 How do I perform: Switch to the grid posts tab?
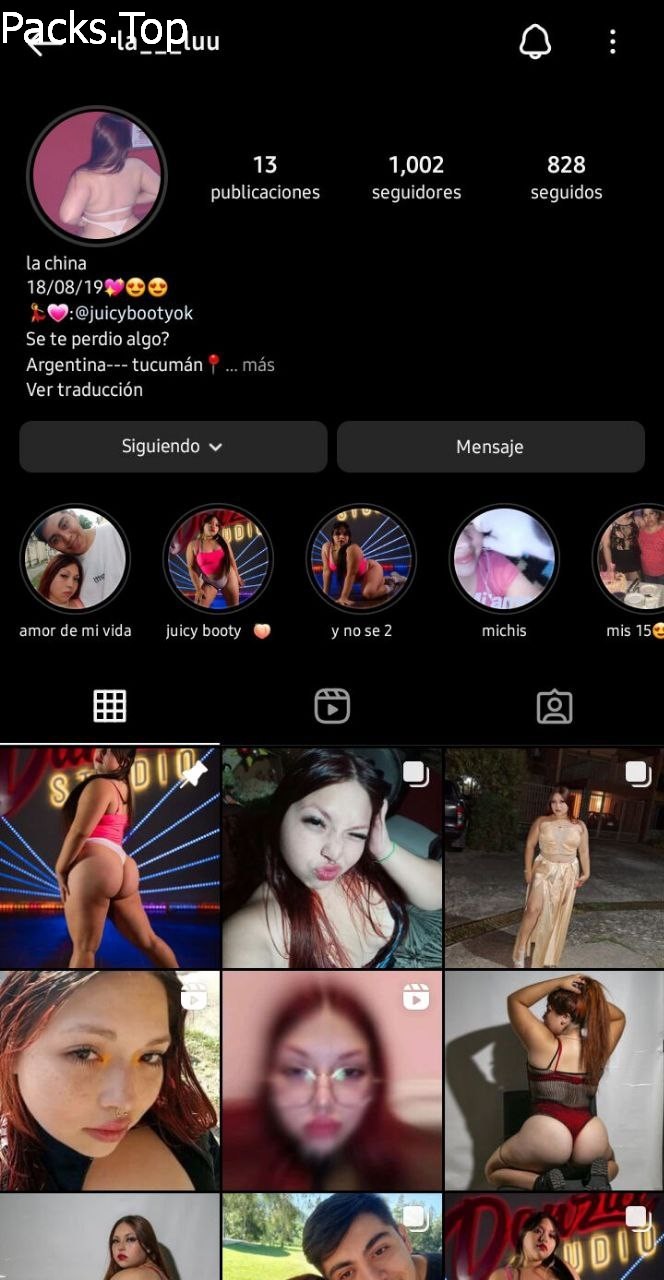tap(110, 706)
